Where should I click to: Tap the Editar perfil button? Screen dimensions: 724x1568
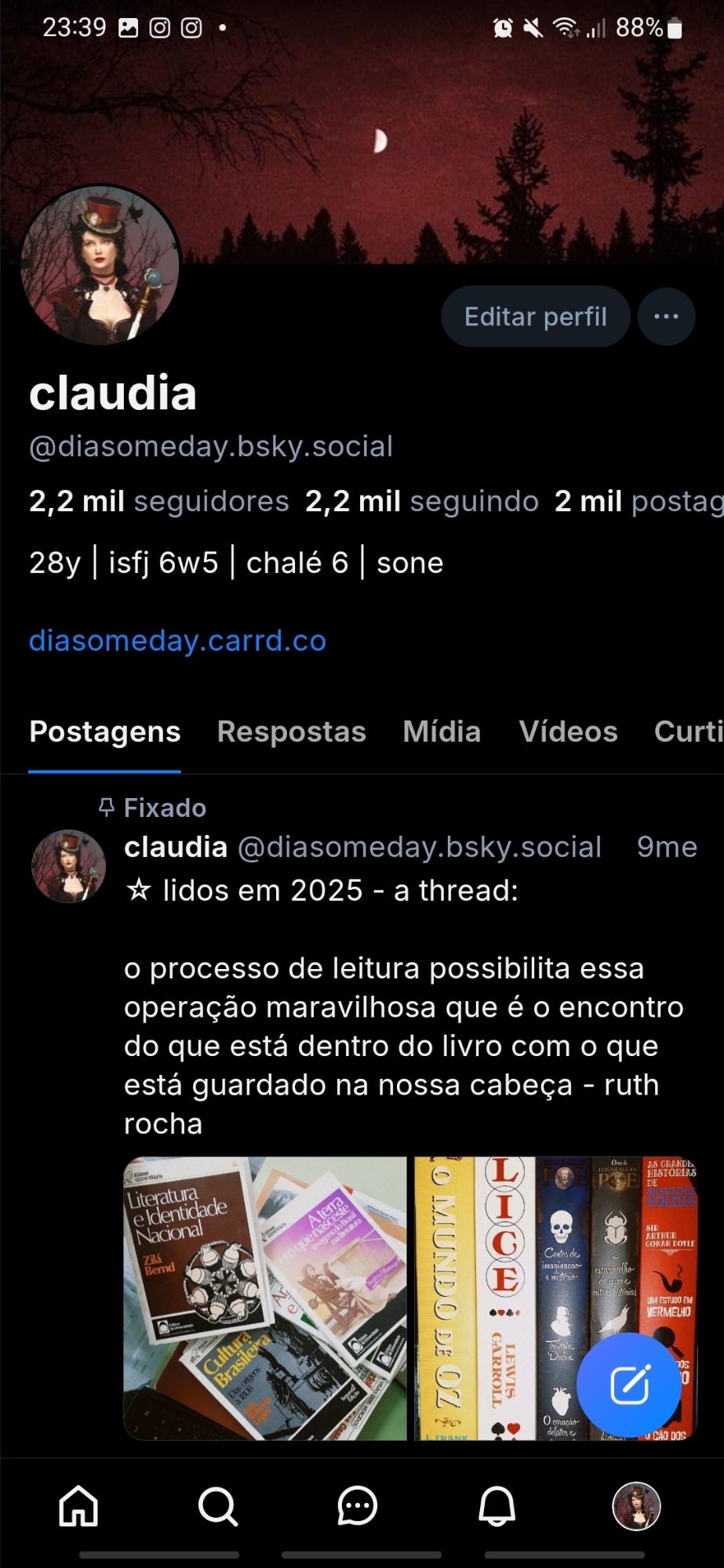535,317
